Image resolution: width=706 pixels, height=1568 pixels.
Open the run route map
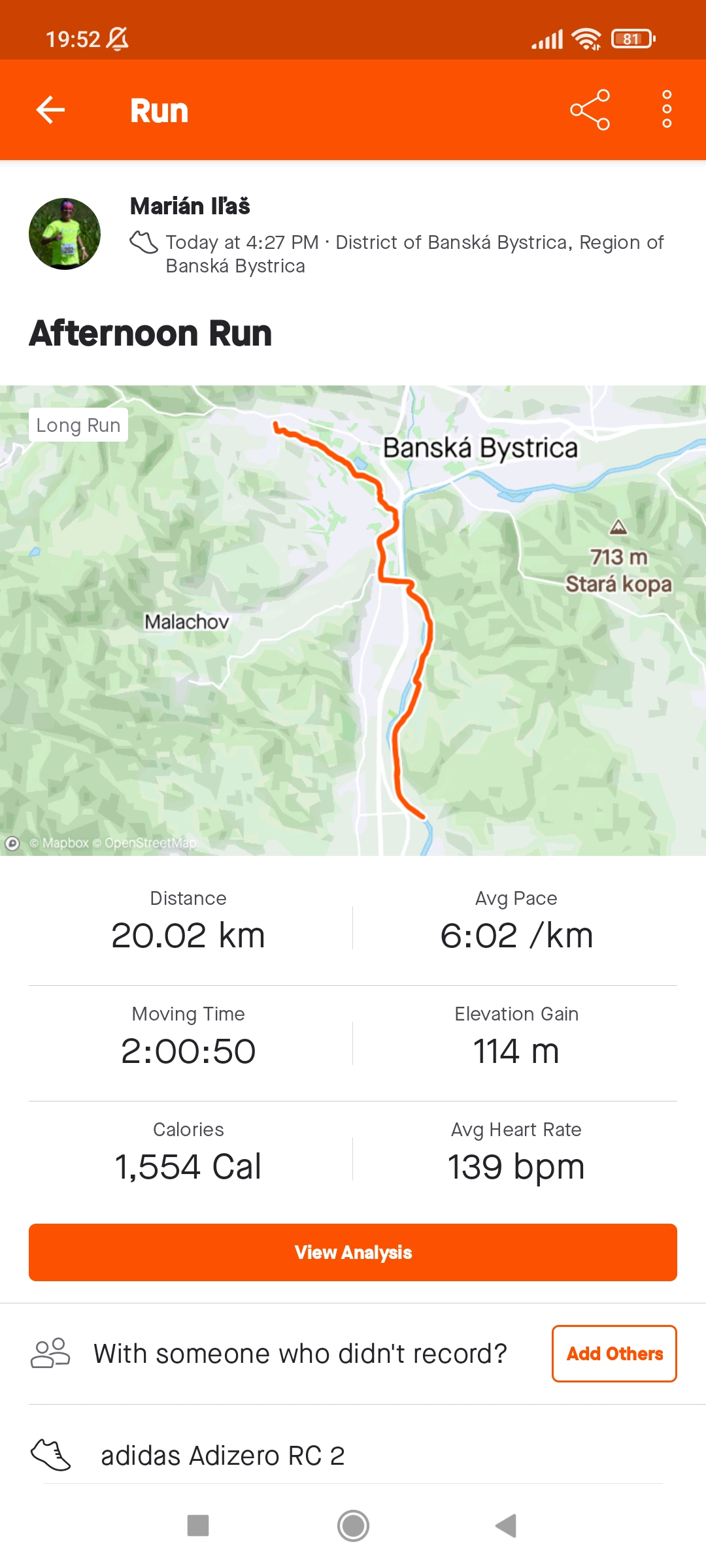click(x=353, y=621)
